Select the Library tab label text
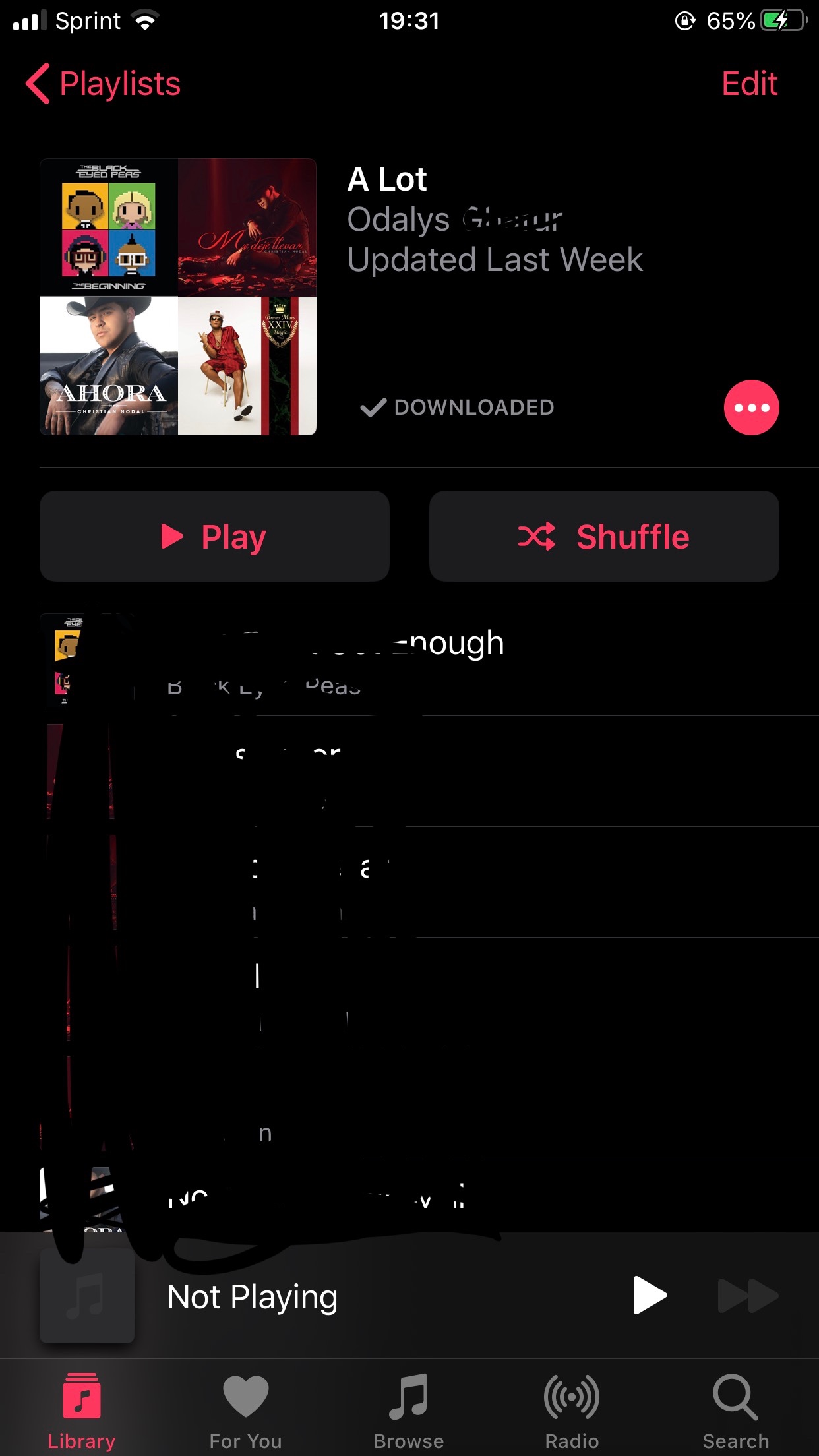The height and width of the screenshot is (1456, 819). tap(82, 1439)
